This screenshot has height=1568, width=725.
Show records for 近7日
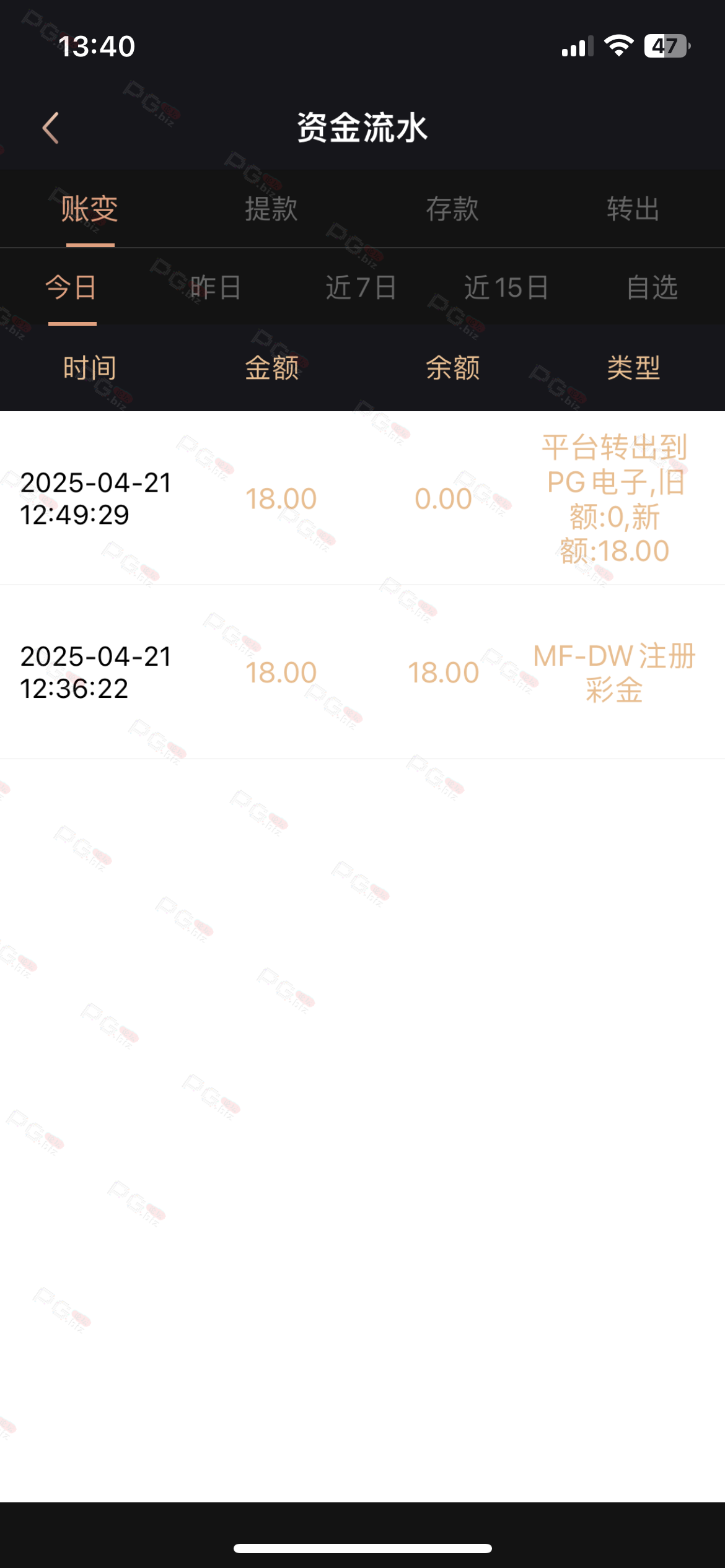tap(361, 287)
